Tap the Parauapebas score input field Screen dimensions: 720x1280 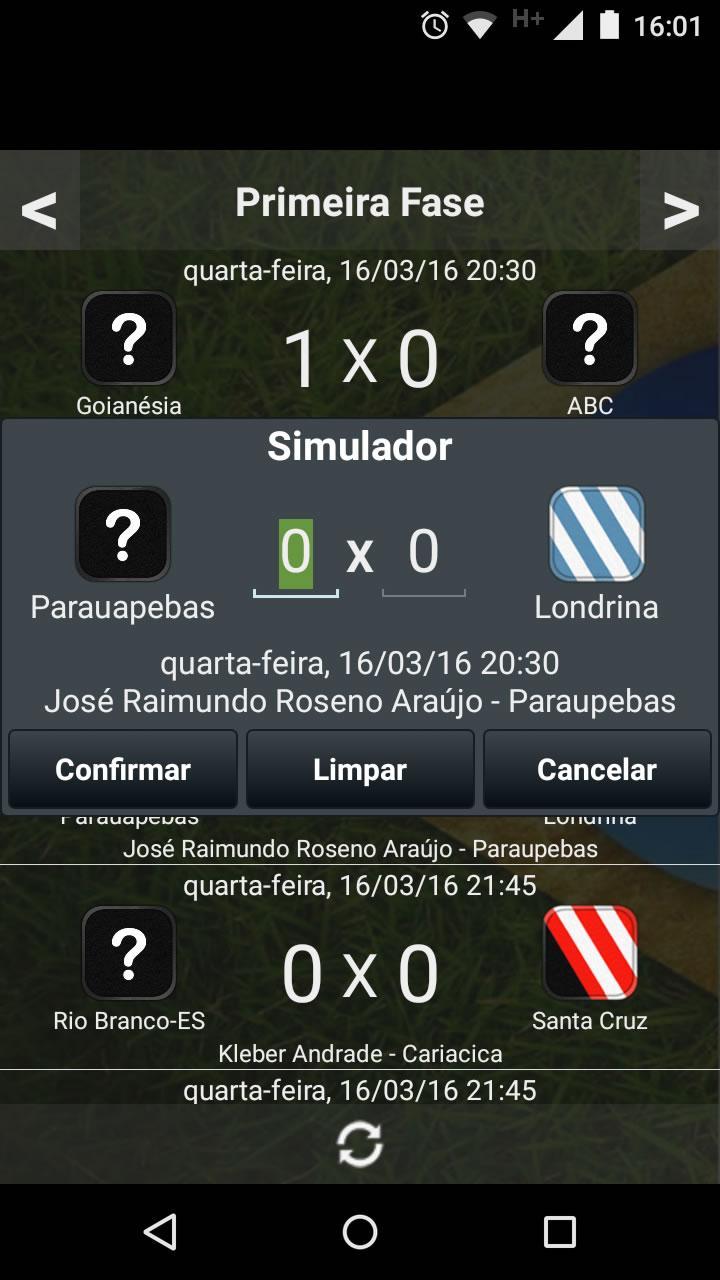click(296, 555)
